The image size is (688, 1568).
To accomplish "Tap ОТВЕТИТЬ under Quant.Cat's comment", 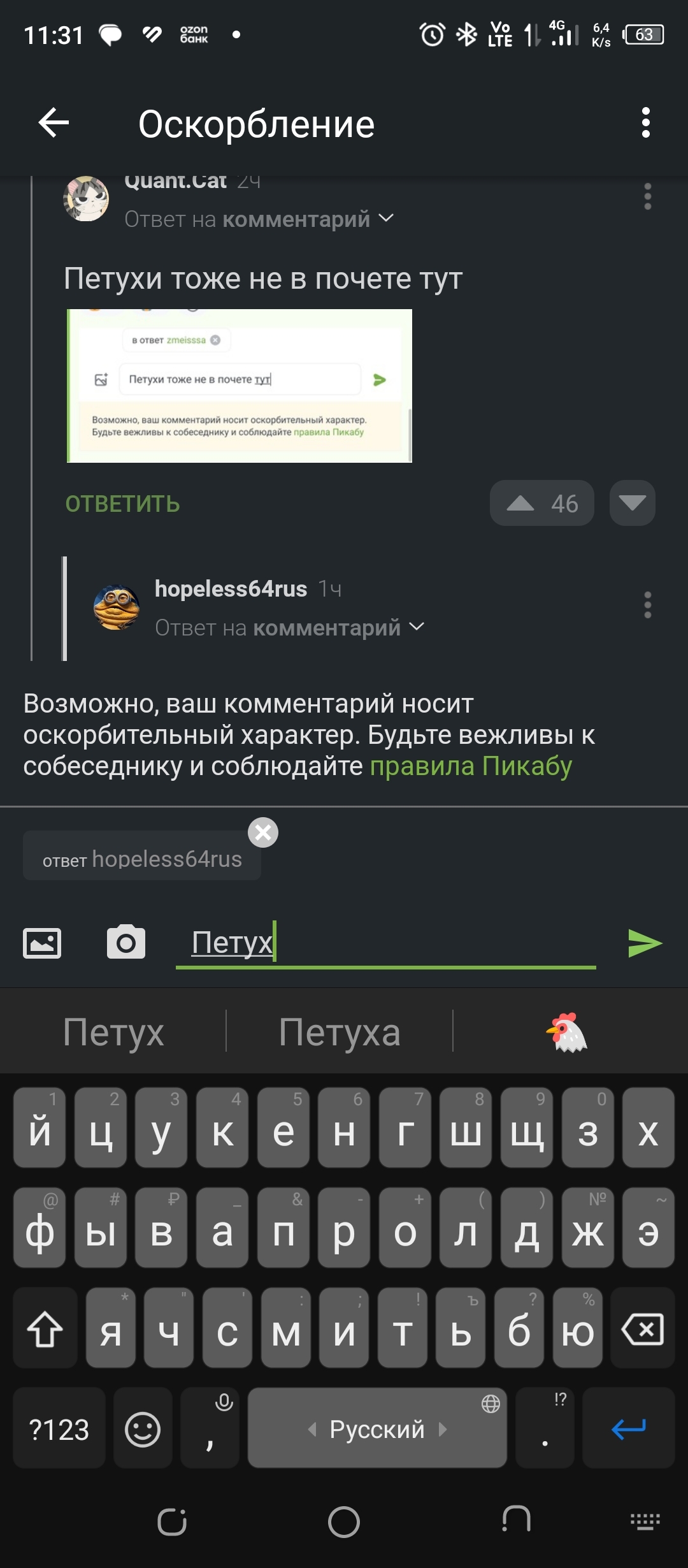I will click(122, 504).
